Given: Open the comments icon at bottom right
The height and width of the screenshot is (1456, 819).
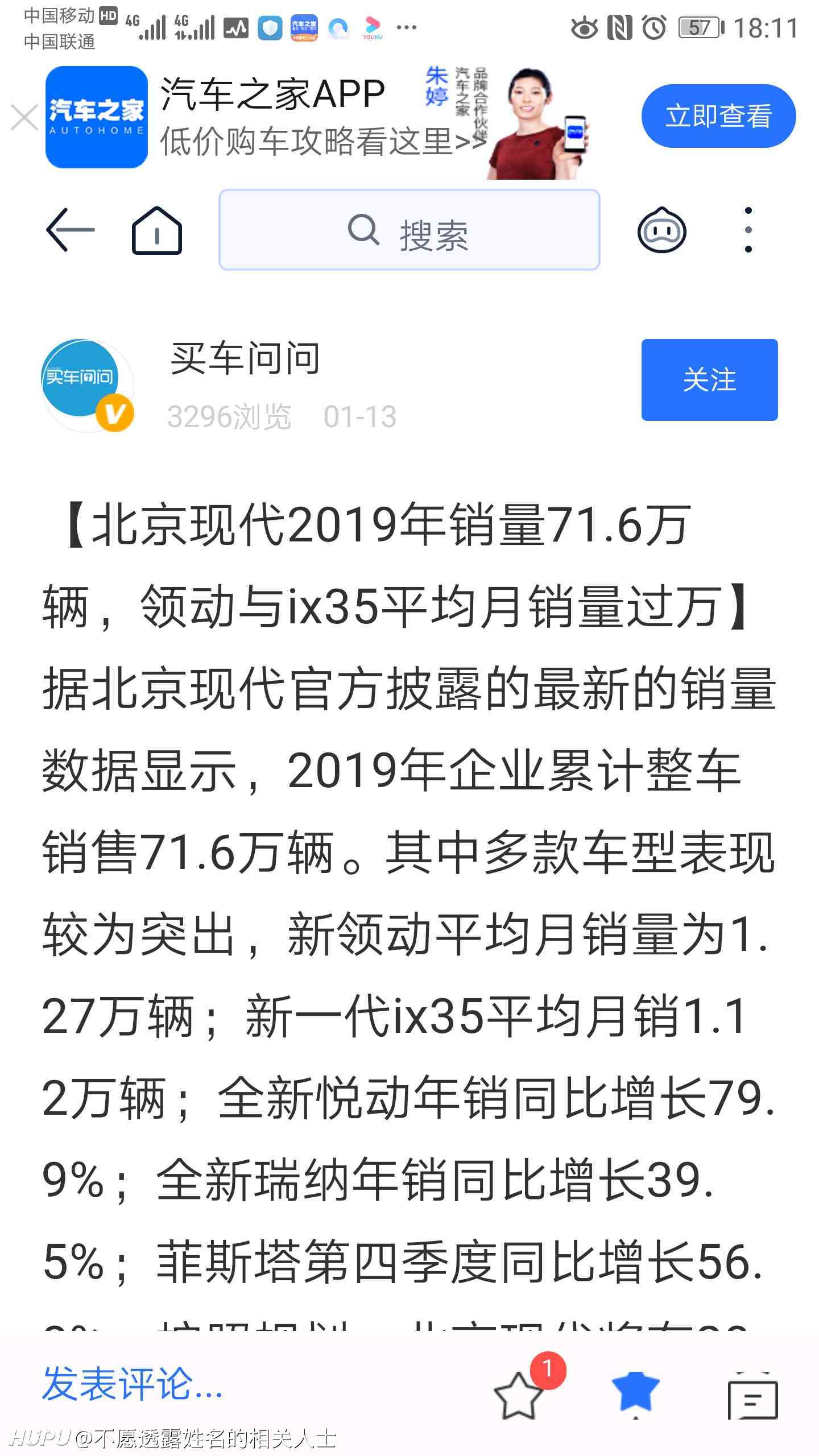Looking at the screenshot, I should [752, 1396].
